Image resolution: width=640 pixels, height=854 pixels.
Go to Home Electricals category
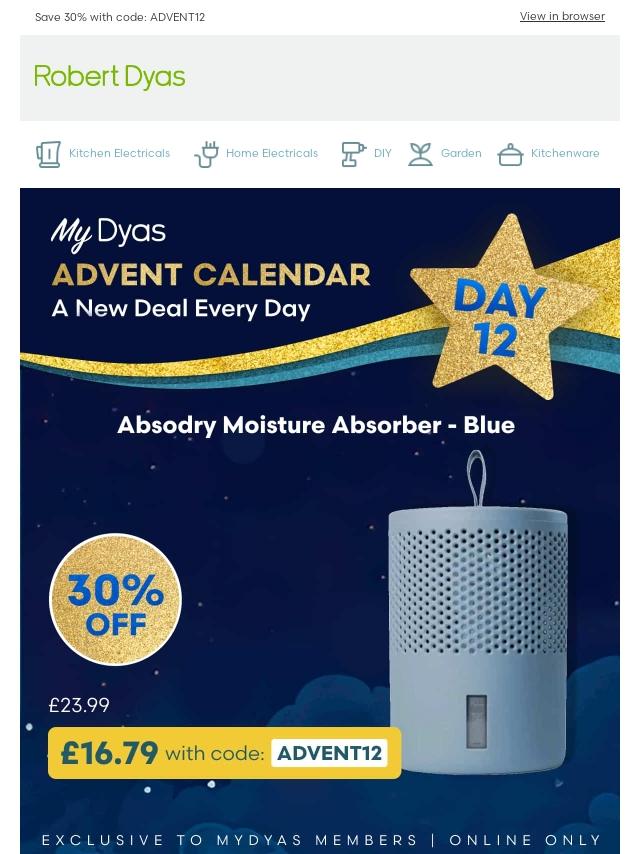point(256,154)
